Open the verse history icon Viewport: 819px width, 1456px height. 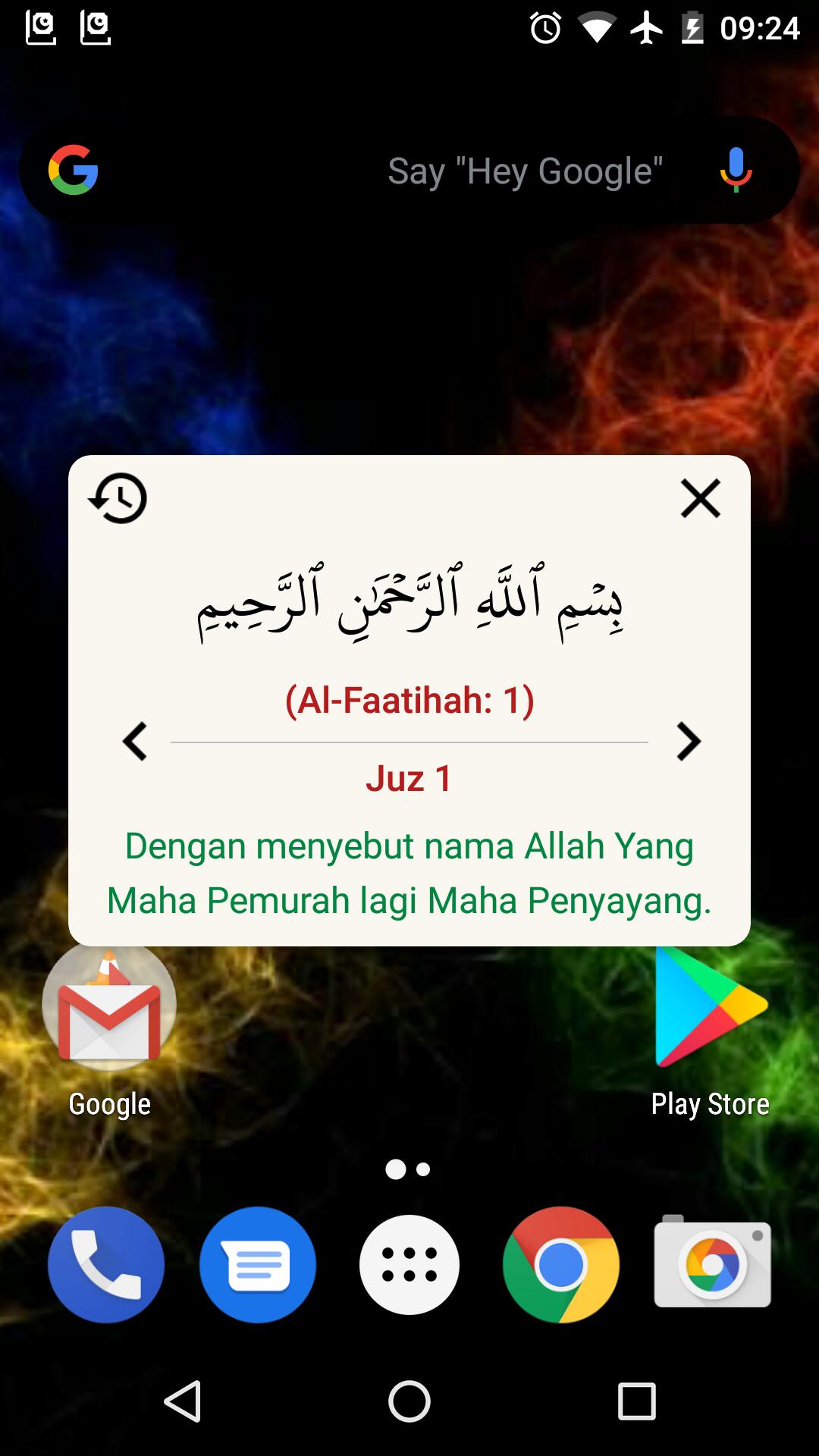(x=118, y=498)
